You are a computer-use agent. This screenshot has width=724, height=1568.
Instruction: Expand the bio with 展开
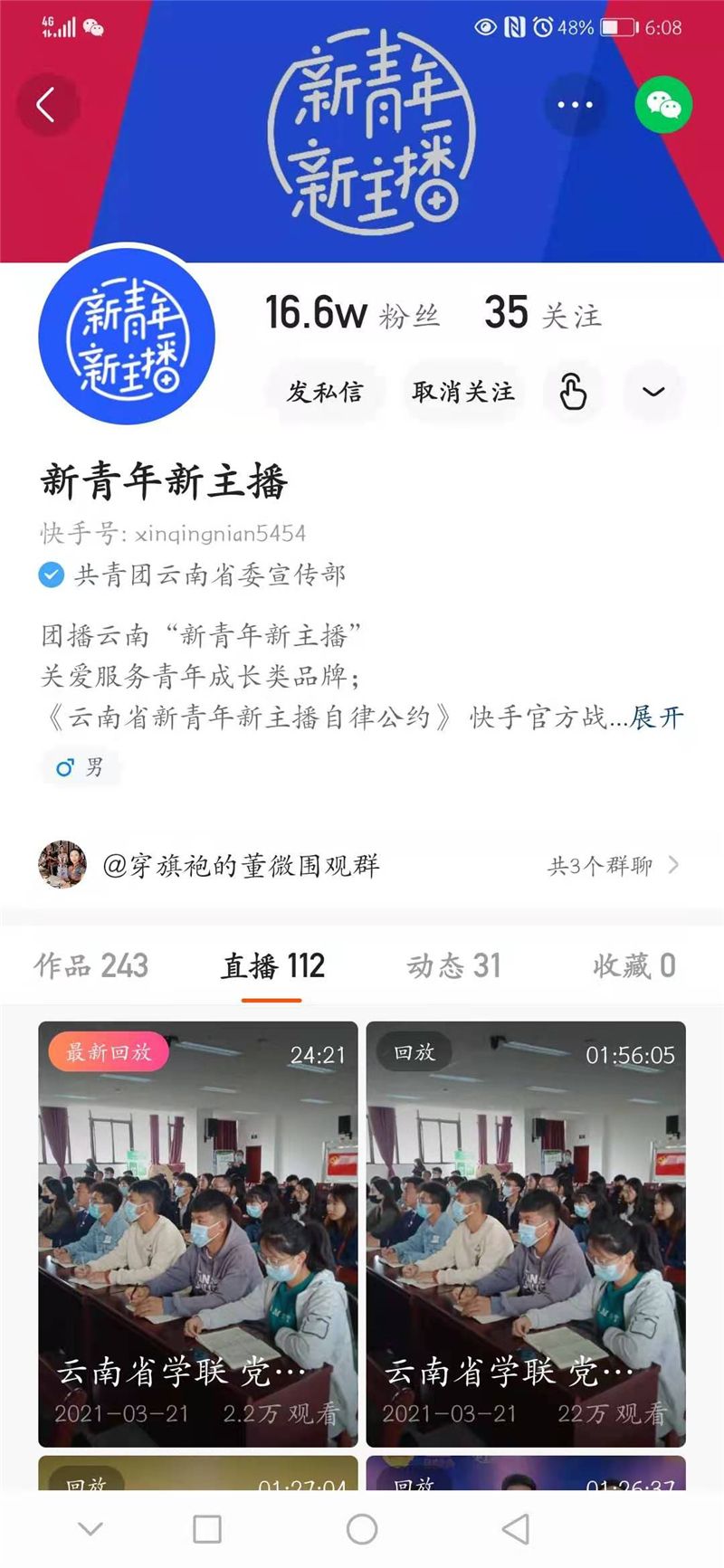point(657,717)
